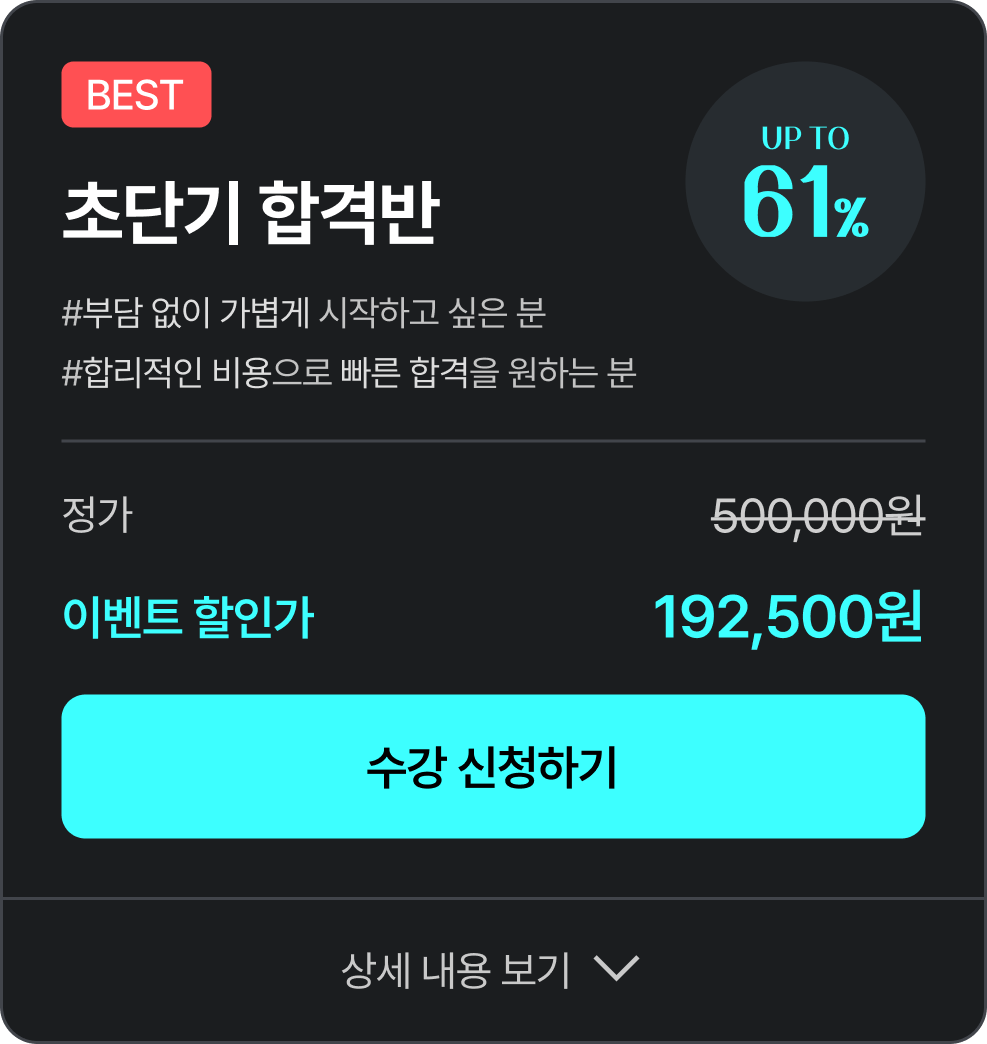Expand 상세 내용 보기 details
The height and width of the screenshot is (1044, 987).
click(x=491, y=970)
